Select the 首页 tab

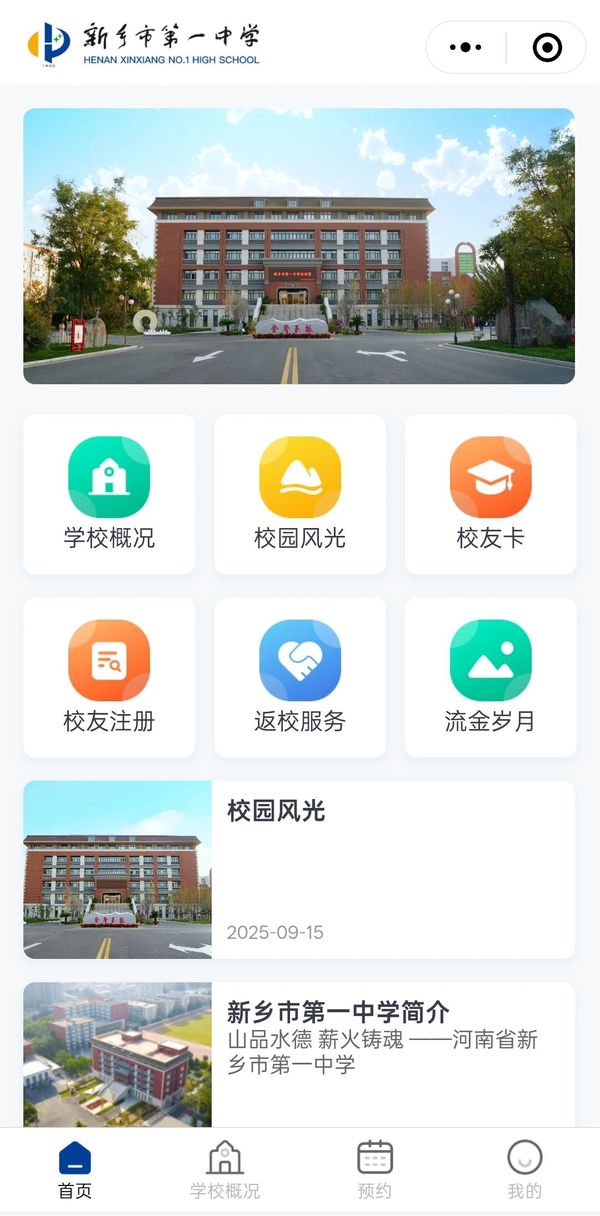pyautogui.click(x=75, y=1170)
